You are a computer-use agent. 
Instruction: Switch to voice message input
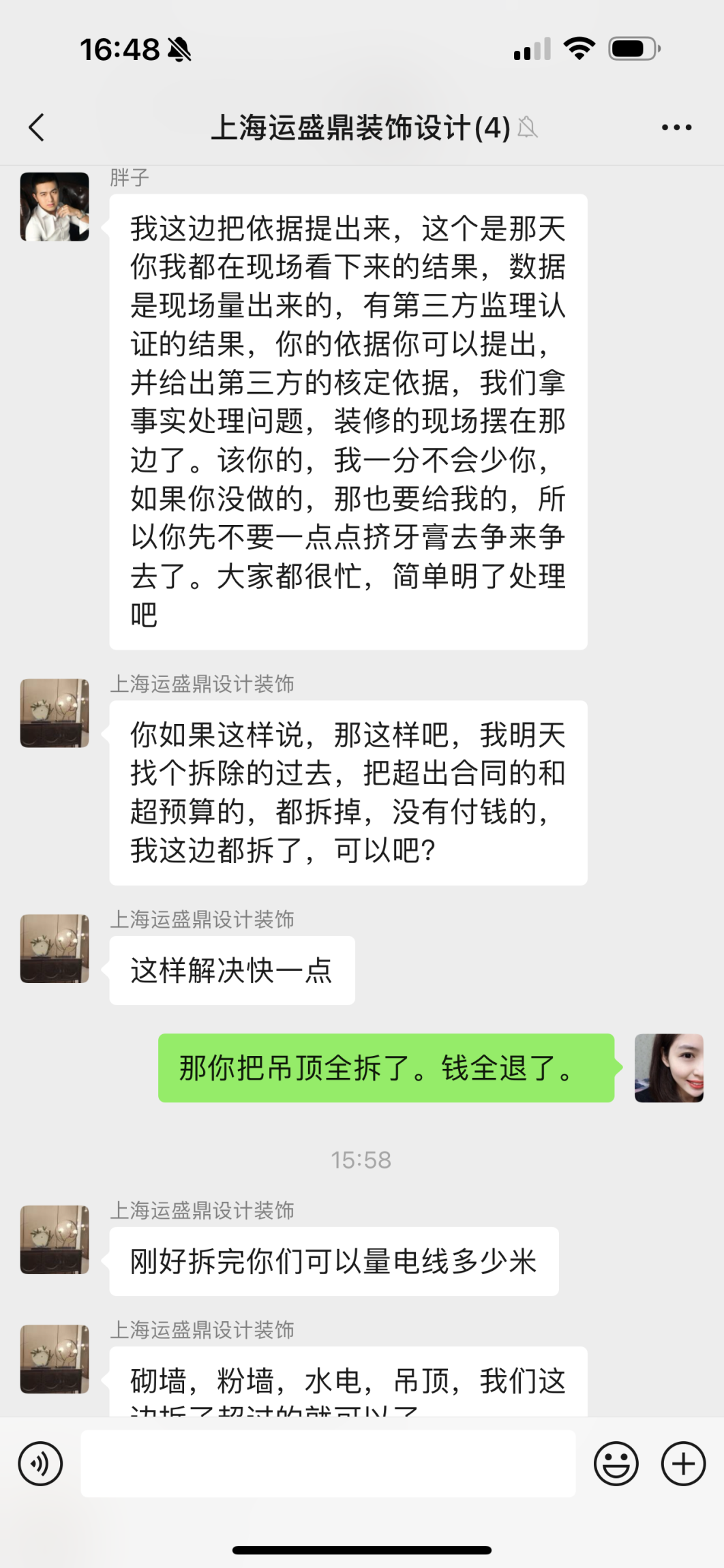pyautogui.click(x=40, y=1463)
